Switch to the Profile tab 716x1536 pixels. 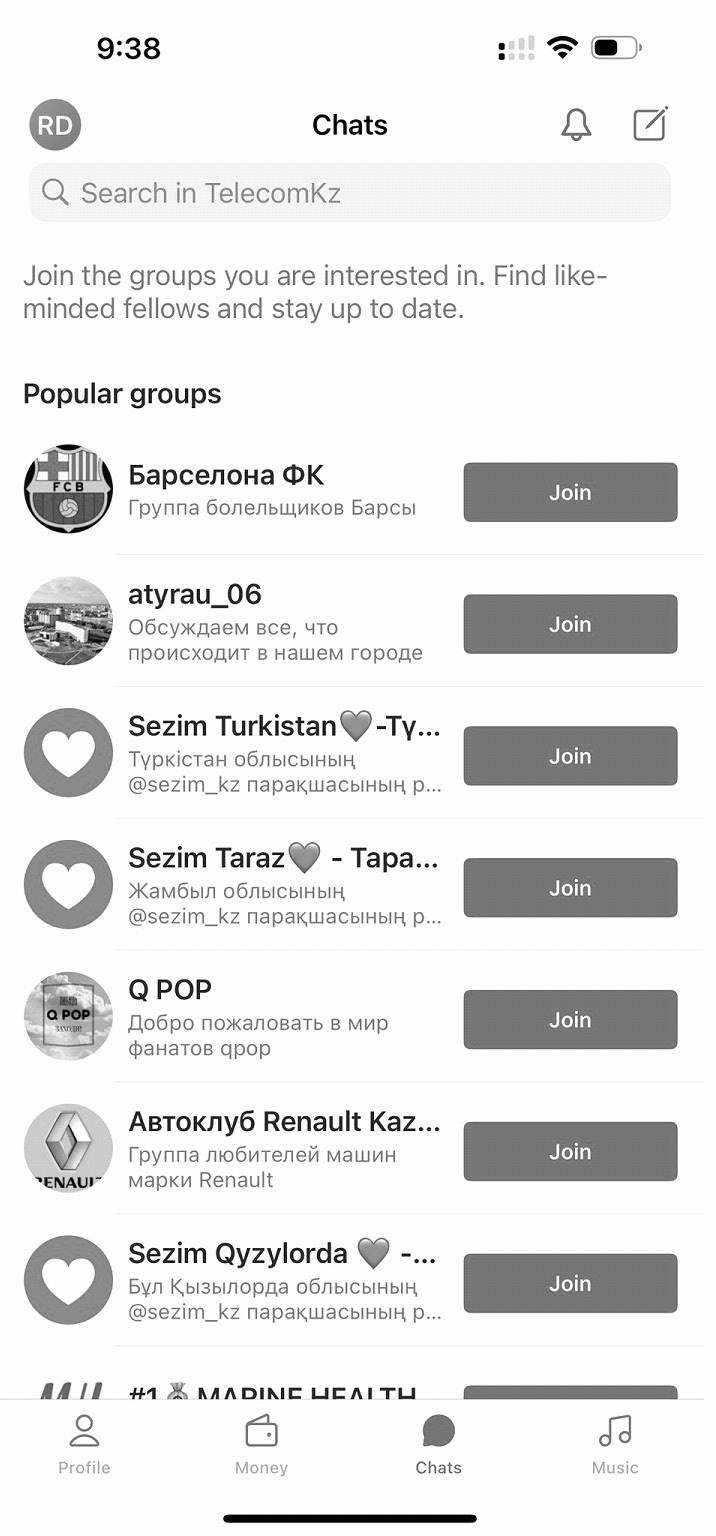84,1445
